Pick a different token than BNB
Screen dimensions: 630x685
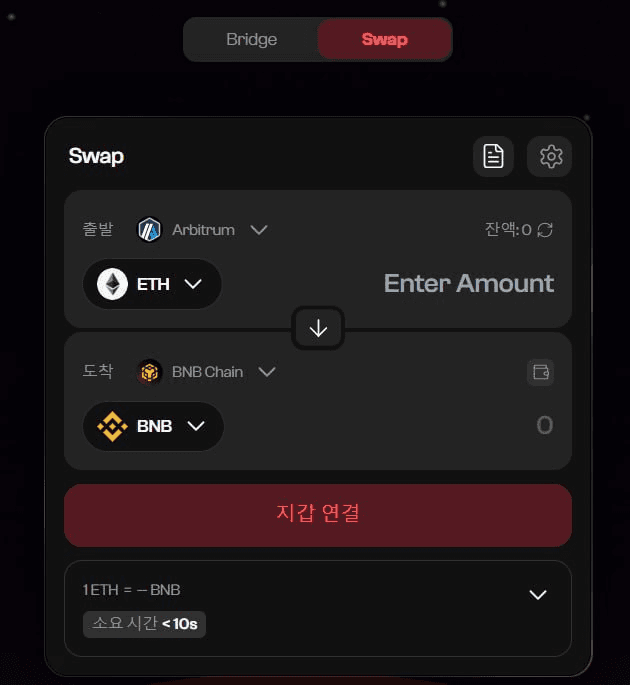tap(153, 426)
